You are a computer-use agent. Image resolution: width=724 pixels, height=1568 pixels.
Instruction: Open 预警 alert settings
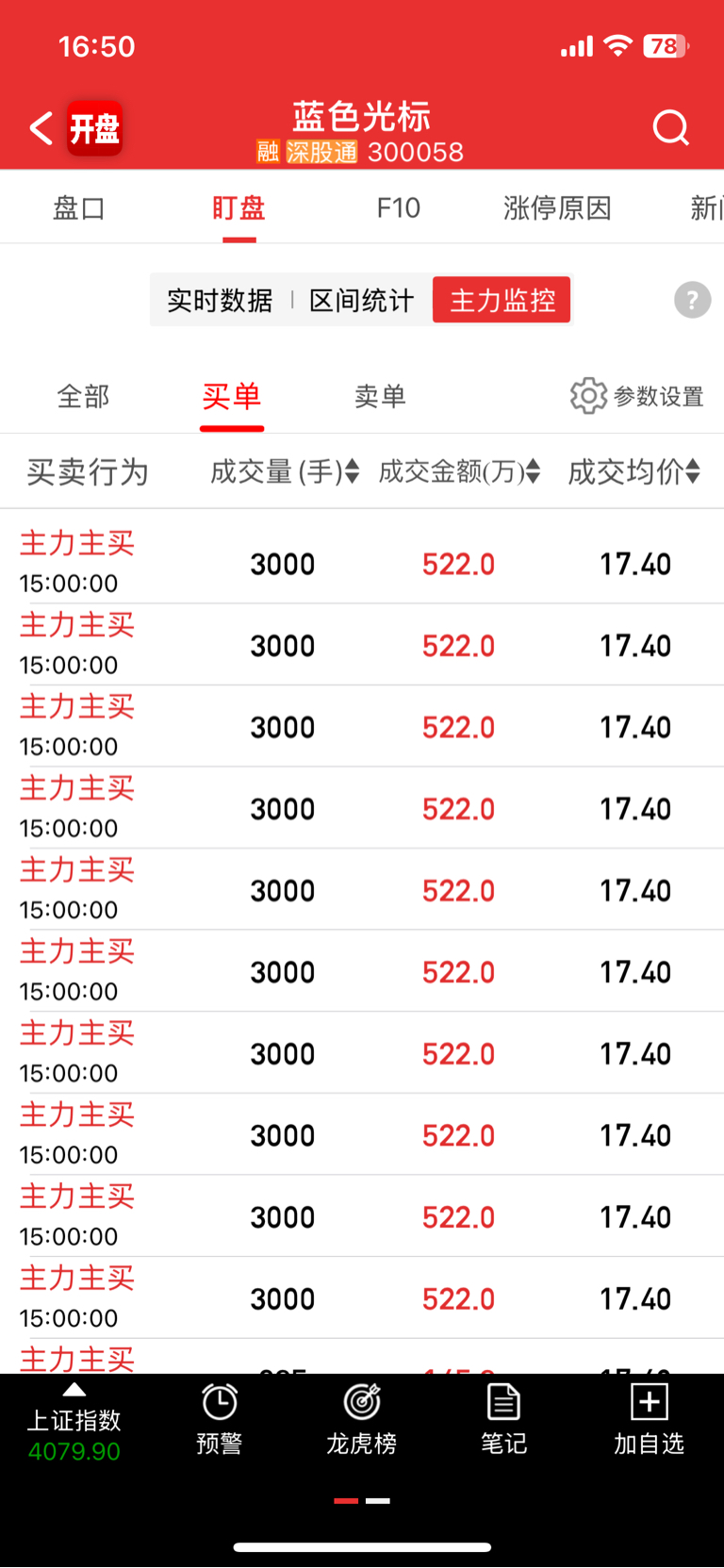[x=220, y=1420]
